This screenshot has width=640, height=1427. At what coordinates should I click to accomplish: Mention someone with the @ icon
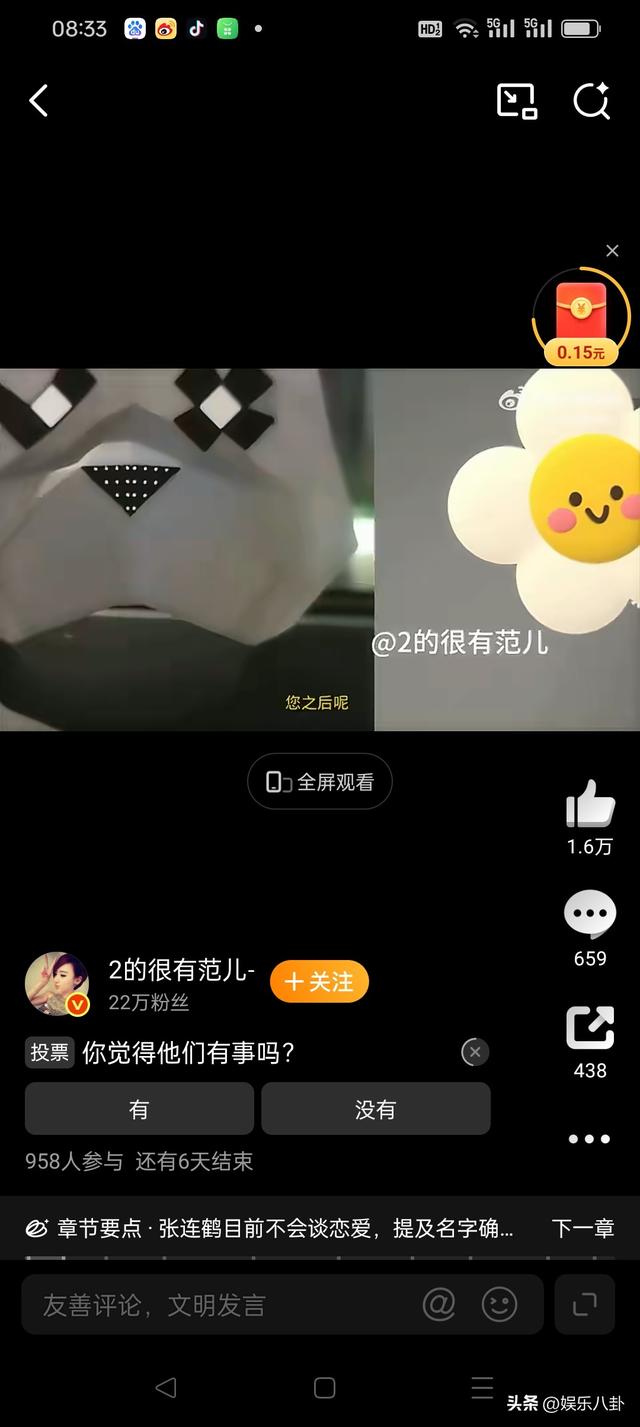[439, 1304]
